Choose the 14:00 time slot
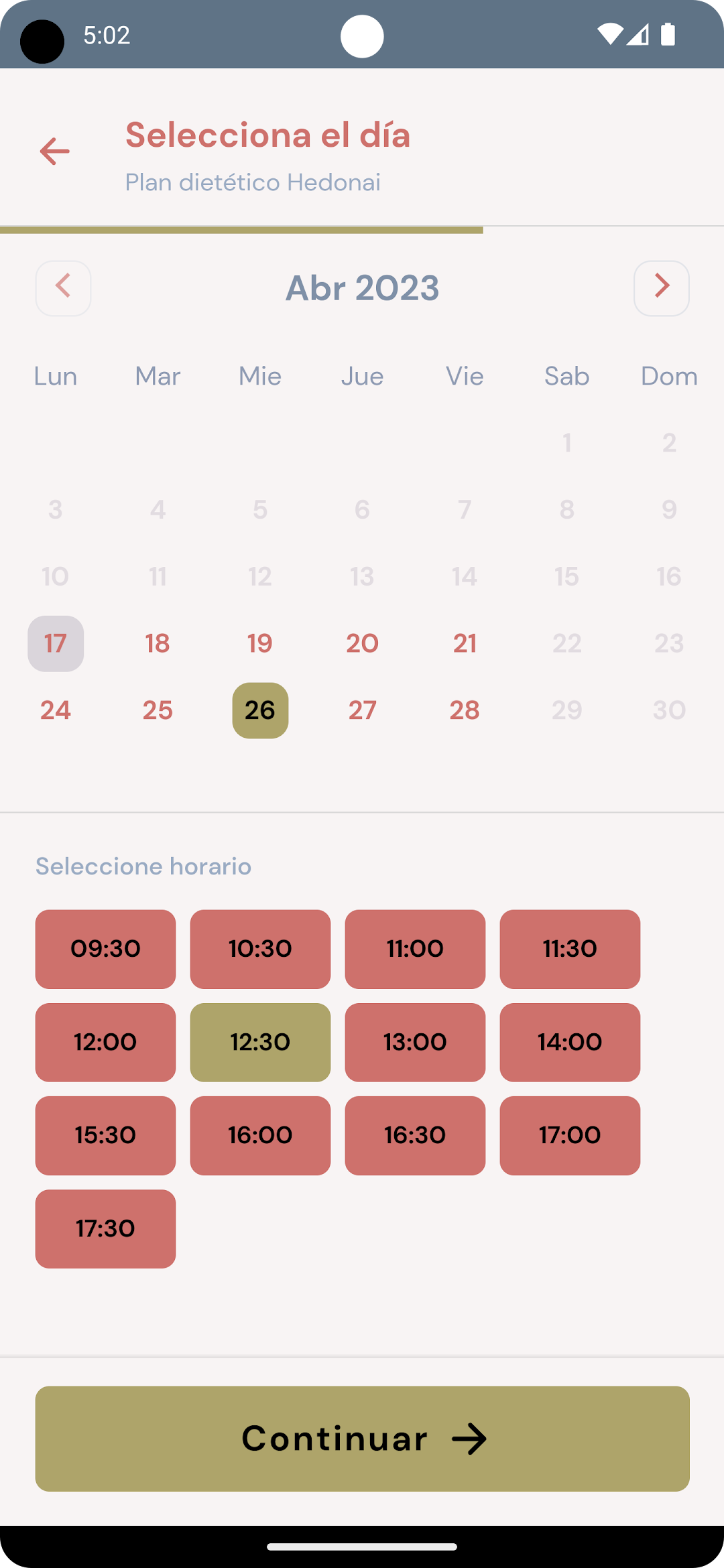Image resolution: width=724 pixels, height=1568 pixels. click(570, 1042)
